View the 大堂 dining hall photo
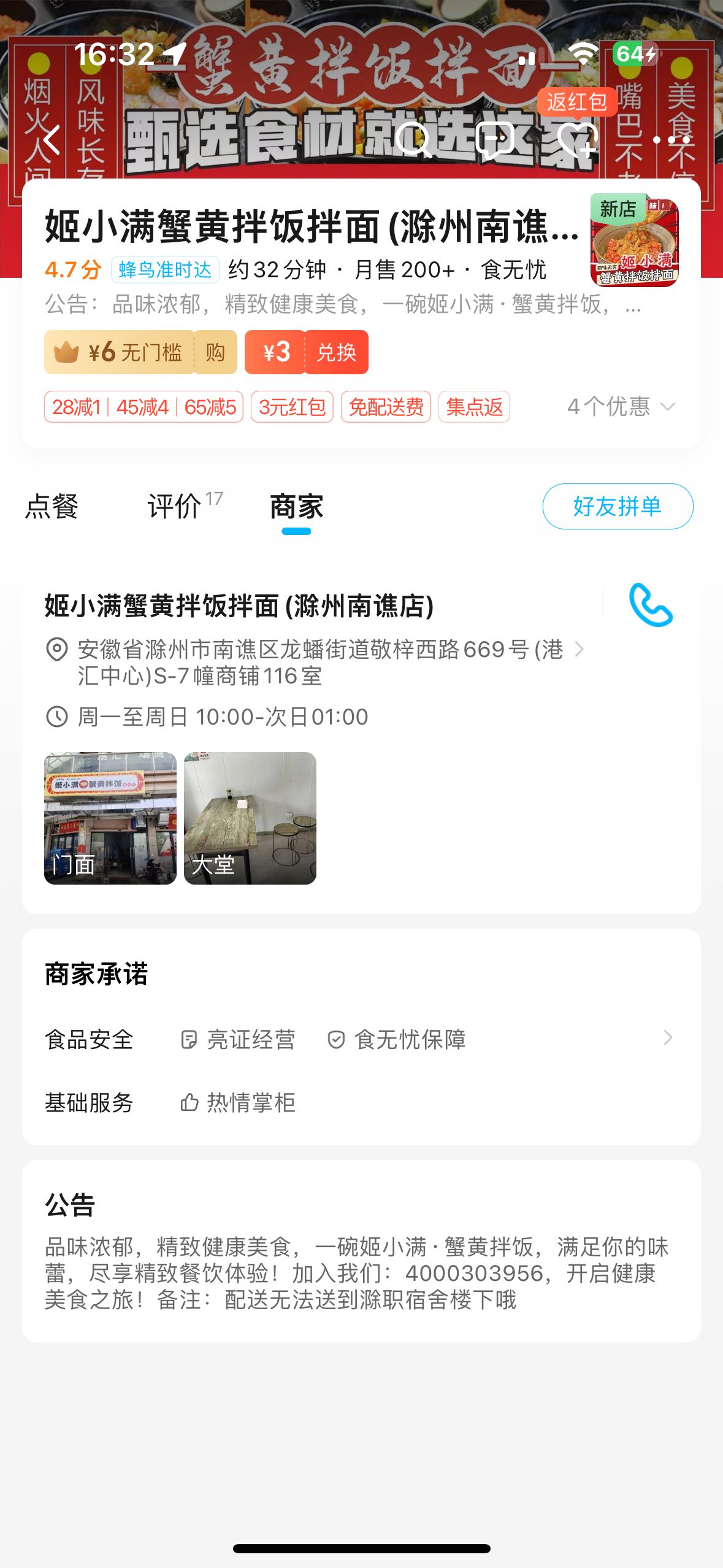 click(x=250, y=818)
